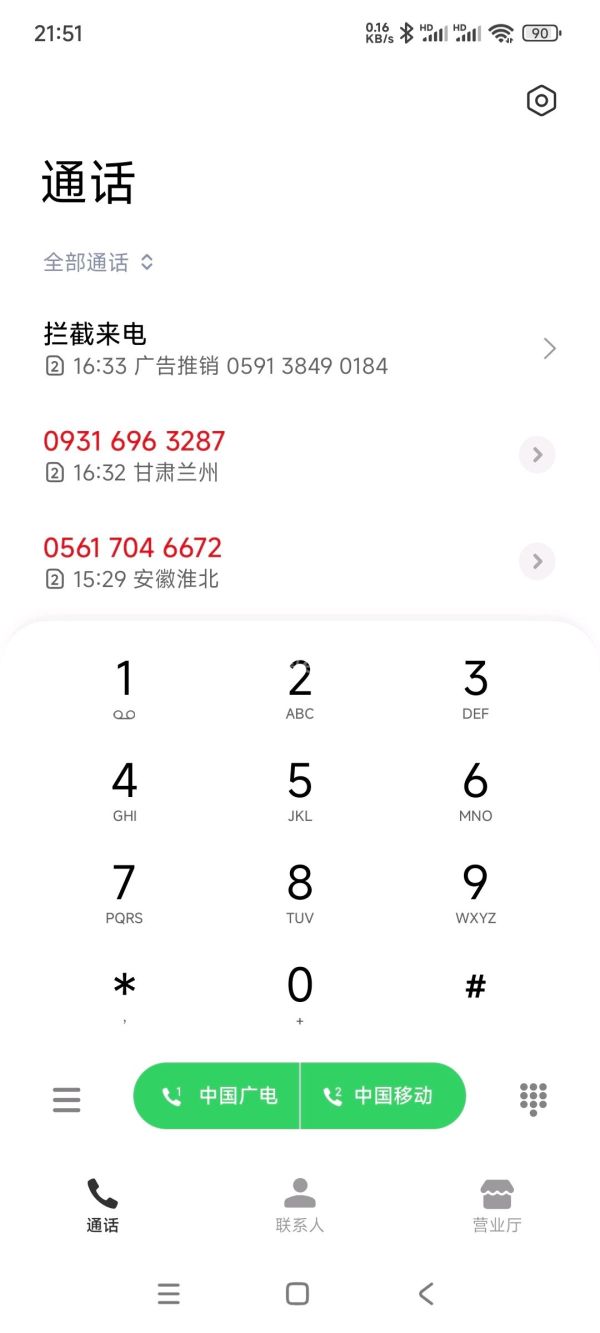The height and width of the screenshot is (1333, 600).
Task: View details arrow for 0561 704 6672
Action: coord(537,561)
